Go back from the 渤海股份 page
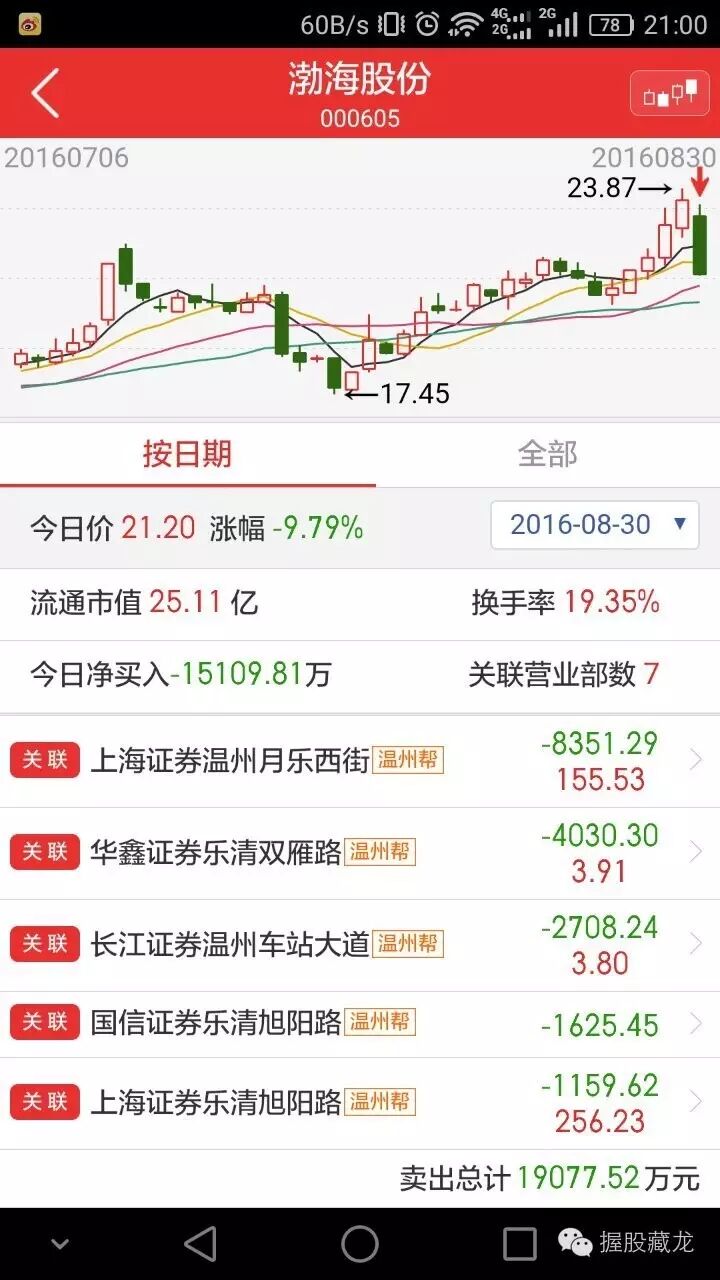The width and height of the screenshot is (720, 1280). [x=46, y=94]
